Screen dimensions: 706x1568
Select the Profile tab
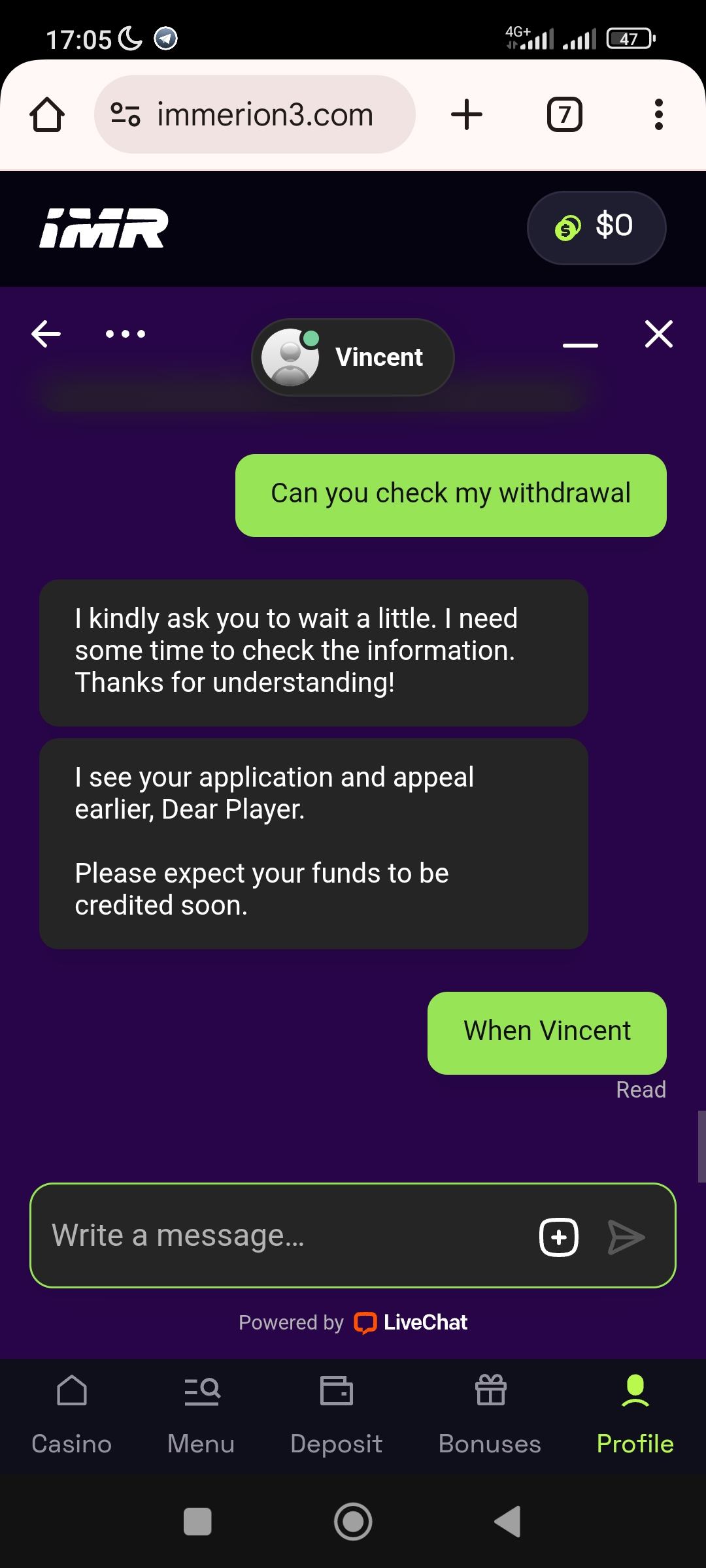tap(635, 1414)
